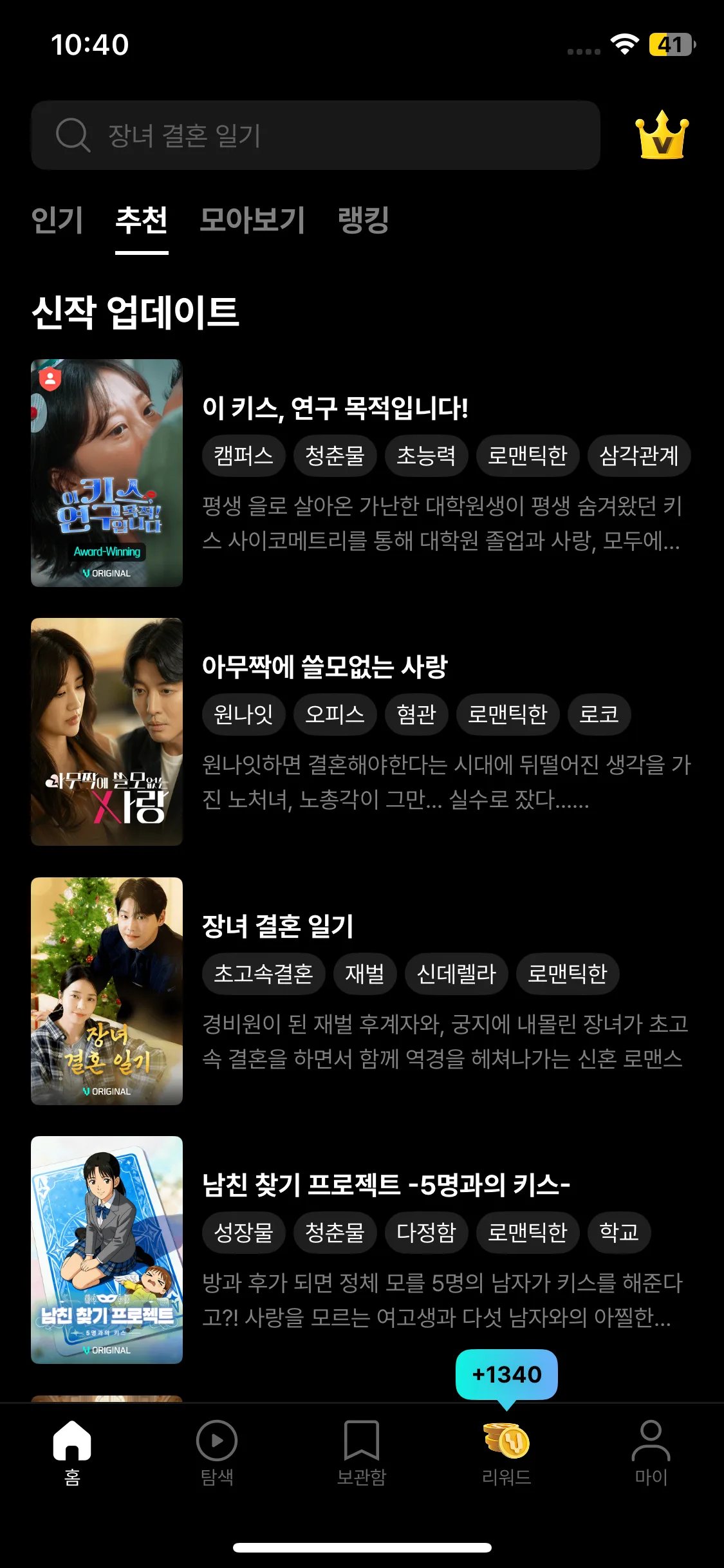Open the 장녀 결혼 일기 poster

(x=107, y=991)
